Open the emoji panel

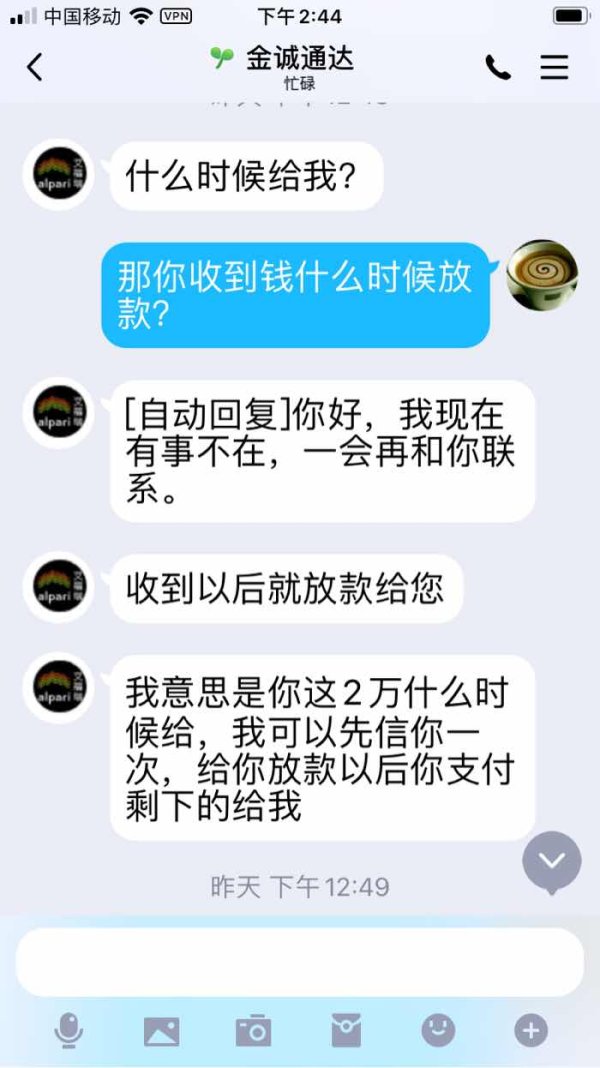(438, 1031)
